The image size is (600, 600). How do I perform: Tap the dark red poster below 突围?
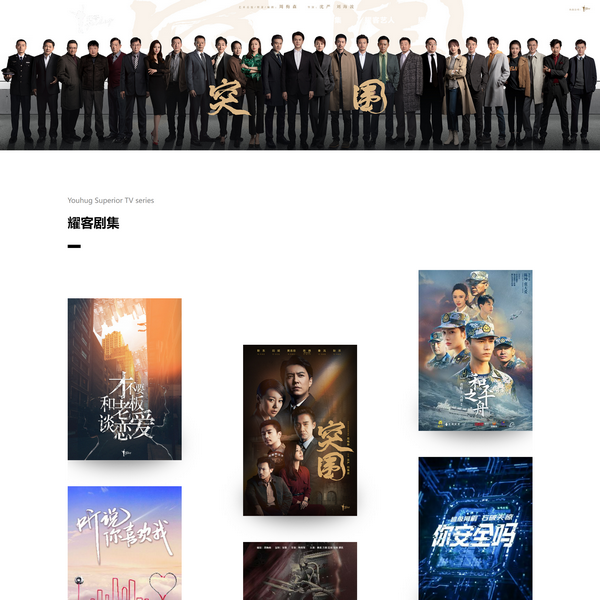tap(300, 571)
